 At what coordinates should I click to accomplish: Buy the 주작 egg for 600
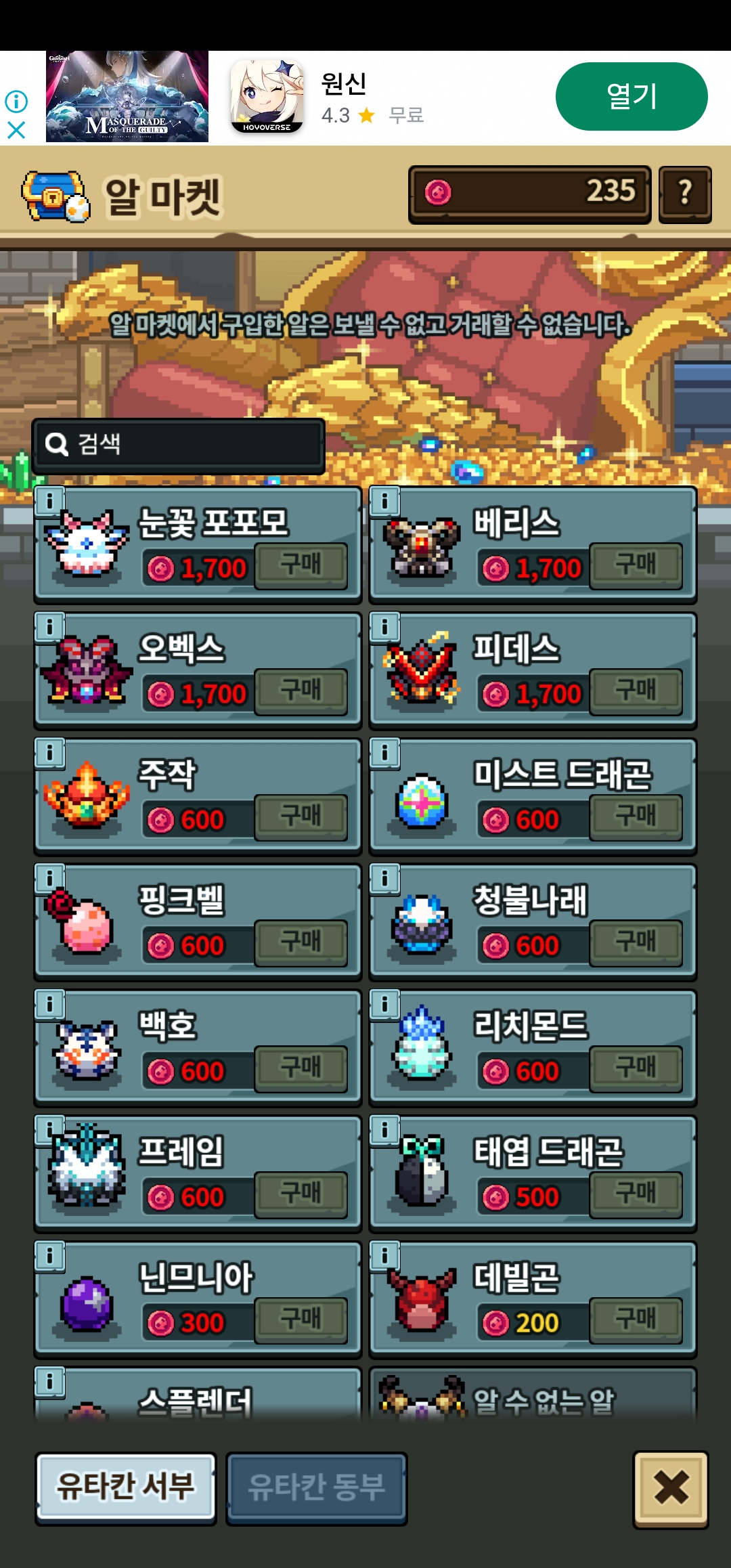pos(301,816)
